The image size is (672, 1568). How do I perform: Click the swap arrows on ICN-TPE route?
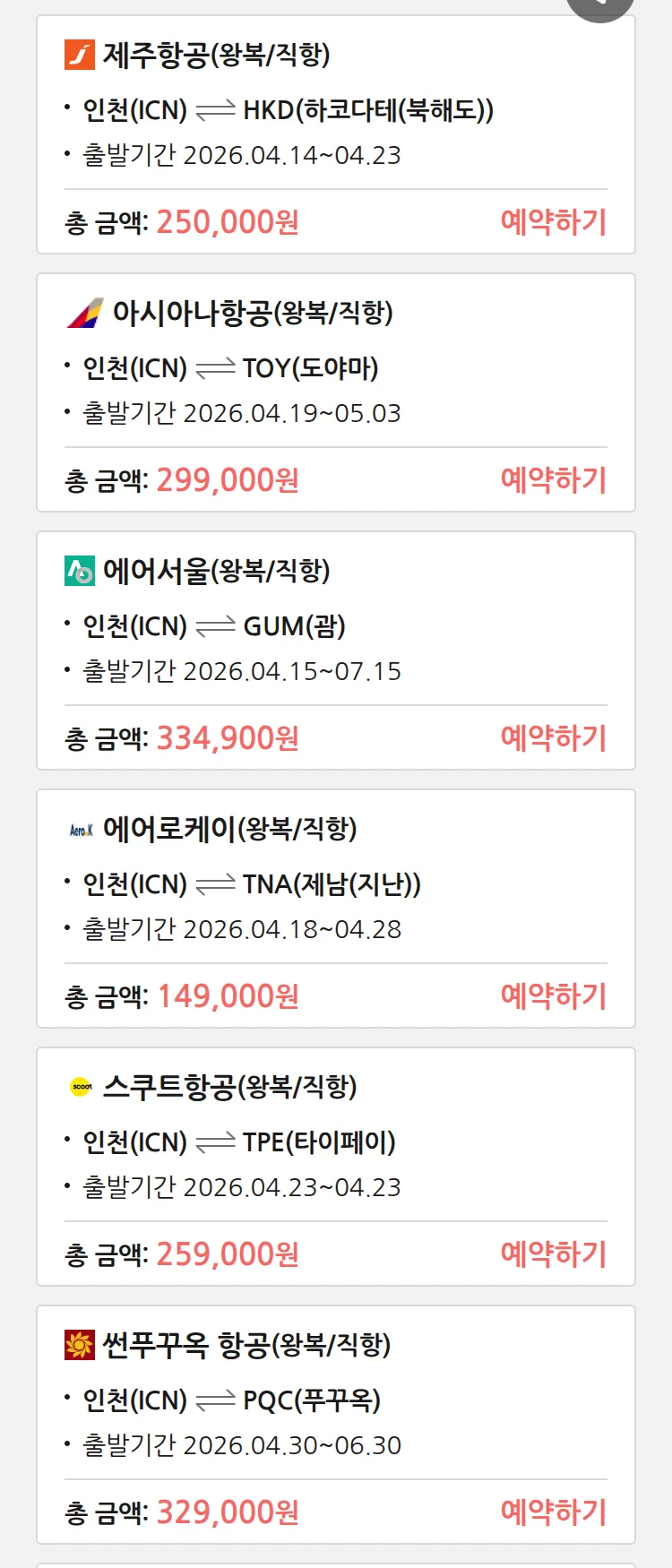click(x=217, y=1142)
